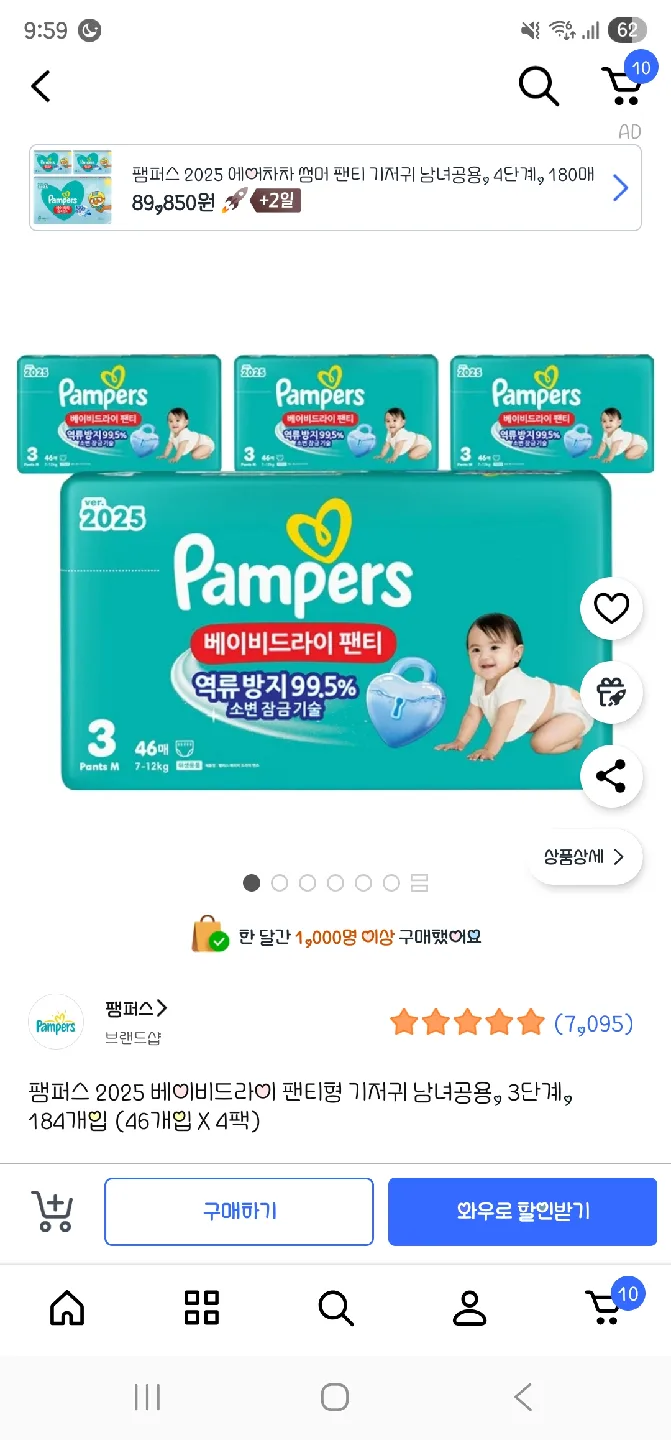Open the bottom bar cart tab

pyautogui.click(x=605, y=1307)
